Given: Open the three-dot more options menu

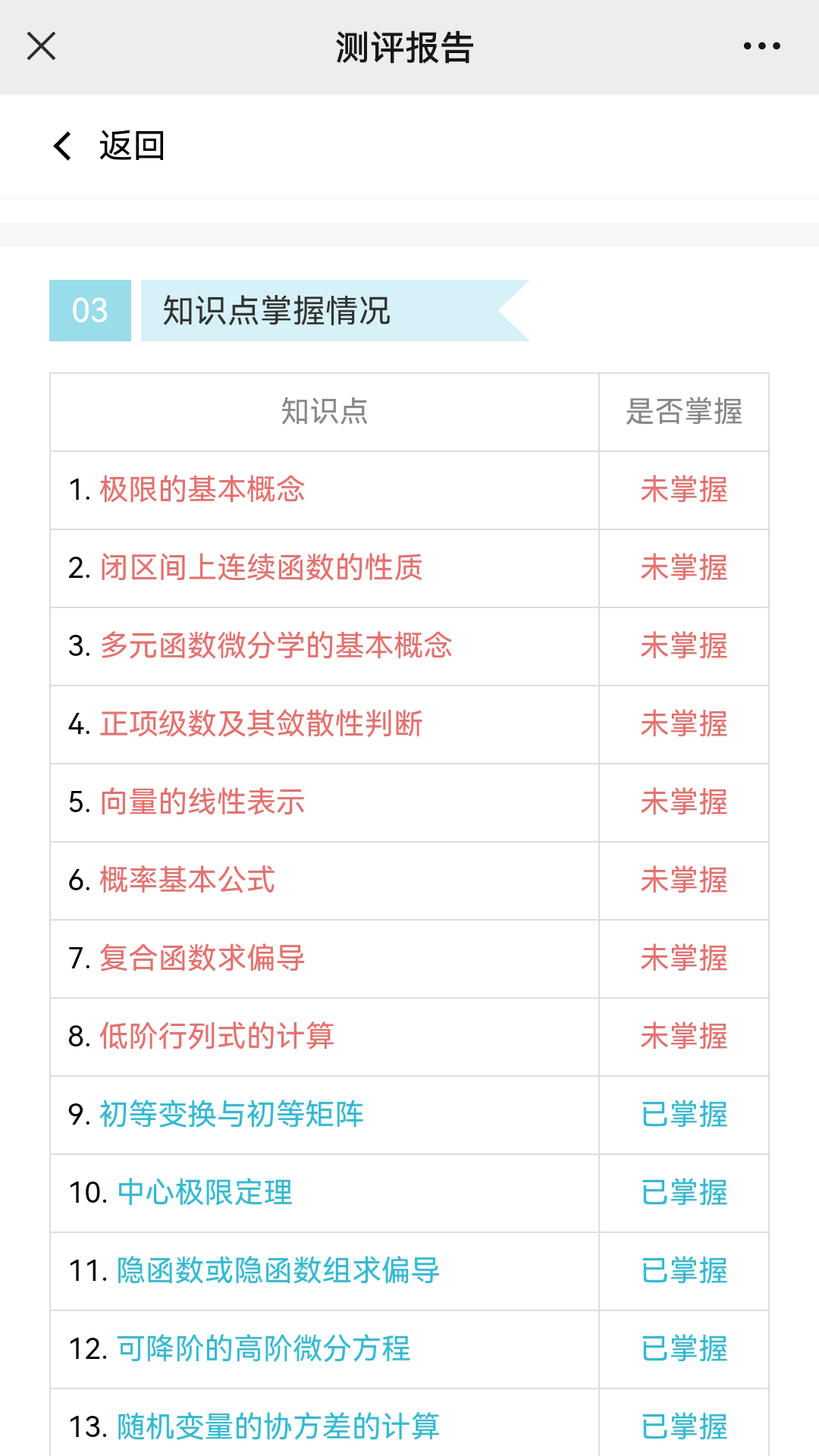Looking at the screenshot, I should point(761,46).
